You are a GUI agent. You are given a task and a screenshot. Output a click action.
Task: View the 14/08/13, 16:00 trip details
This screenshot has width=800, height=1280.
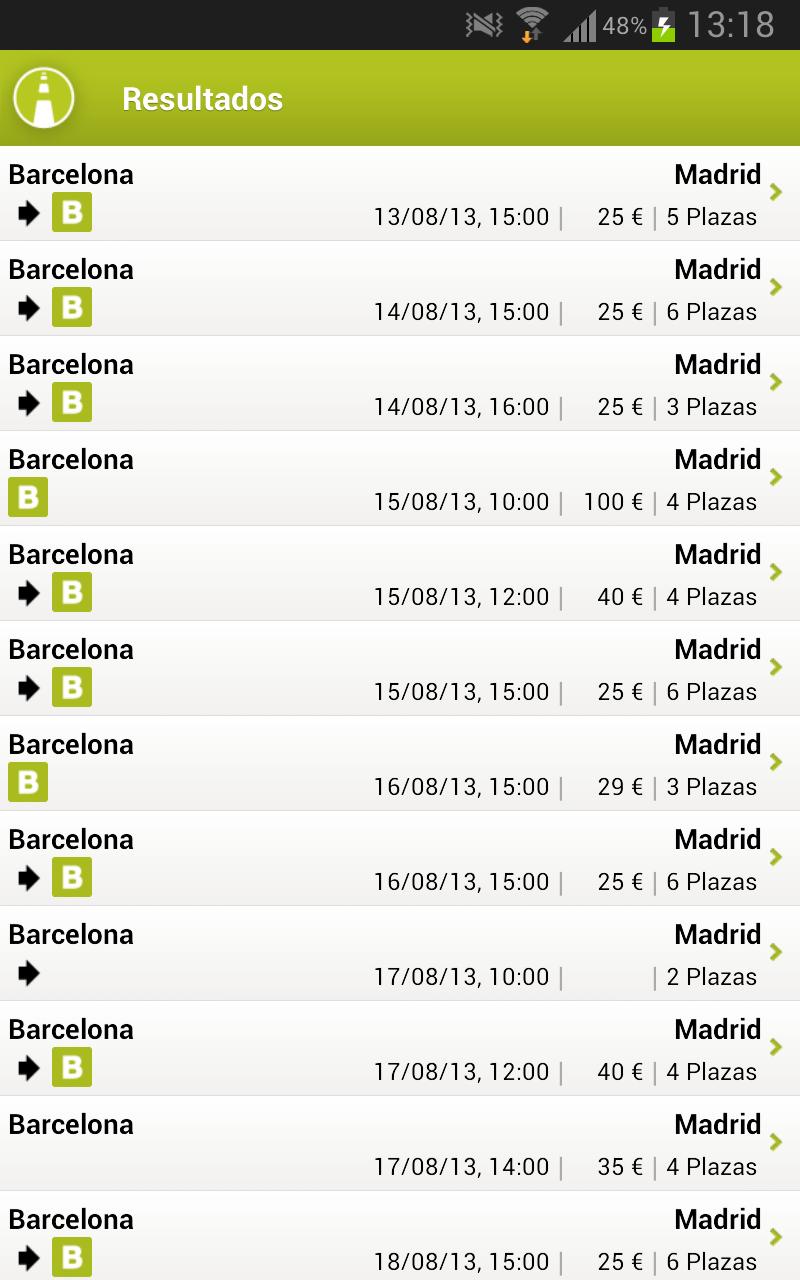click(400, 384)
